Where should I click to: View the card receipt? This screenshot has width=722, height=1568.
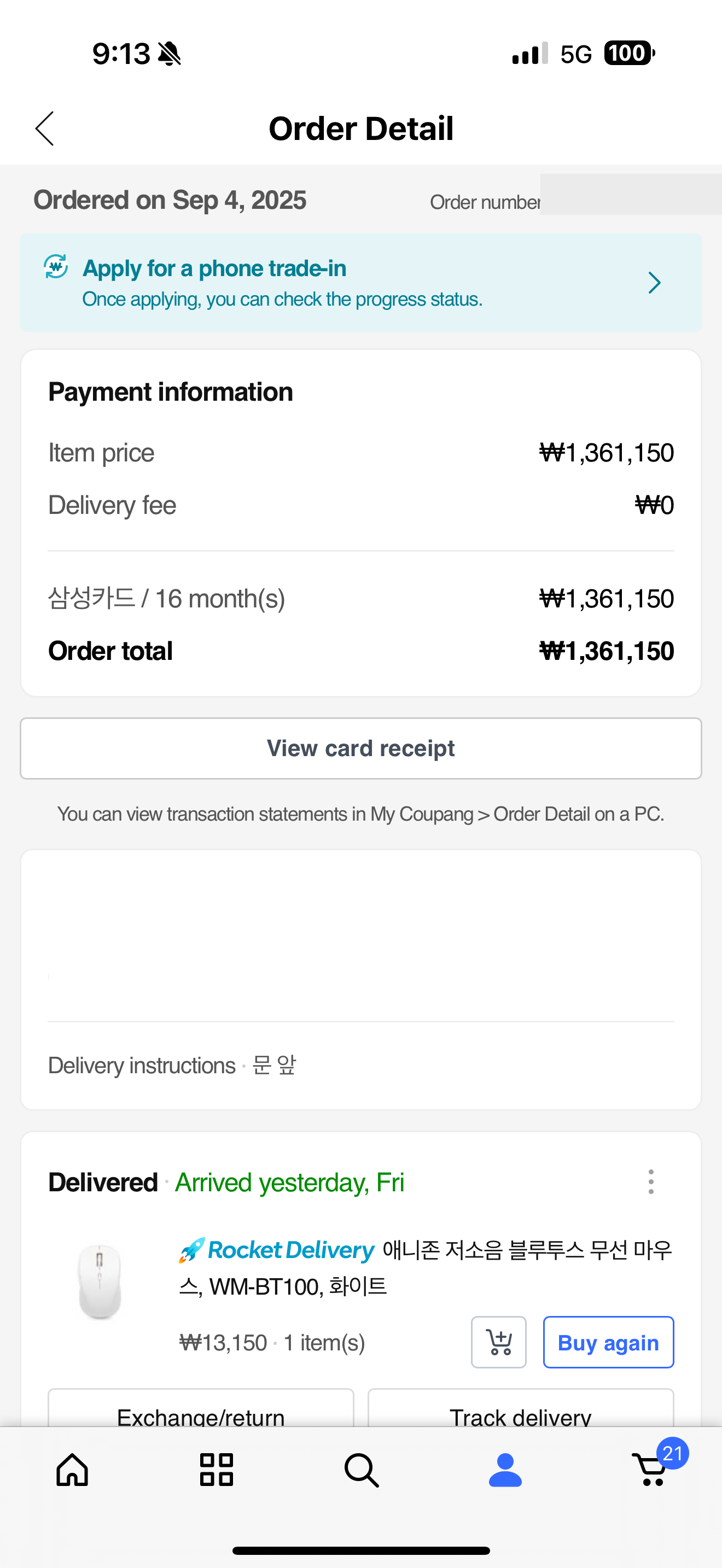tap(360, 748)
